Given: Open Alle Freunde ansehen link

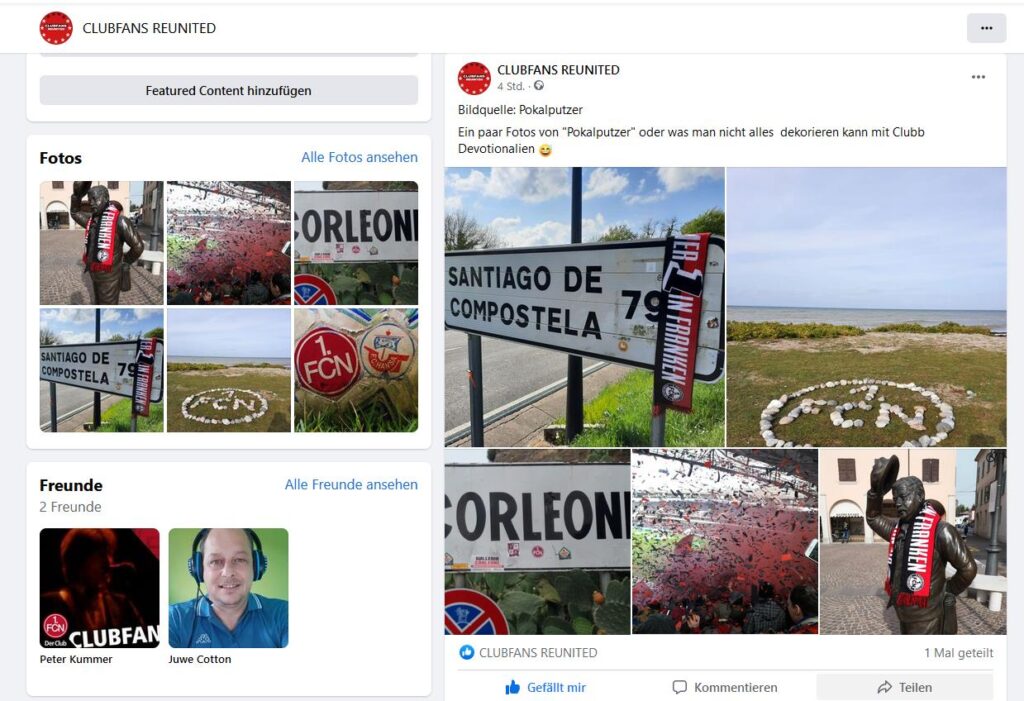Looking at the screenshot, I should point(351,484).
